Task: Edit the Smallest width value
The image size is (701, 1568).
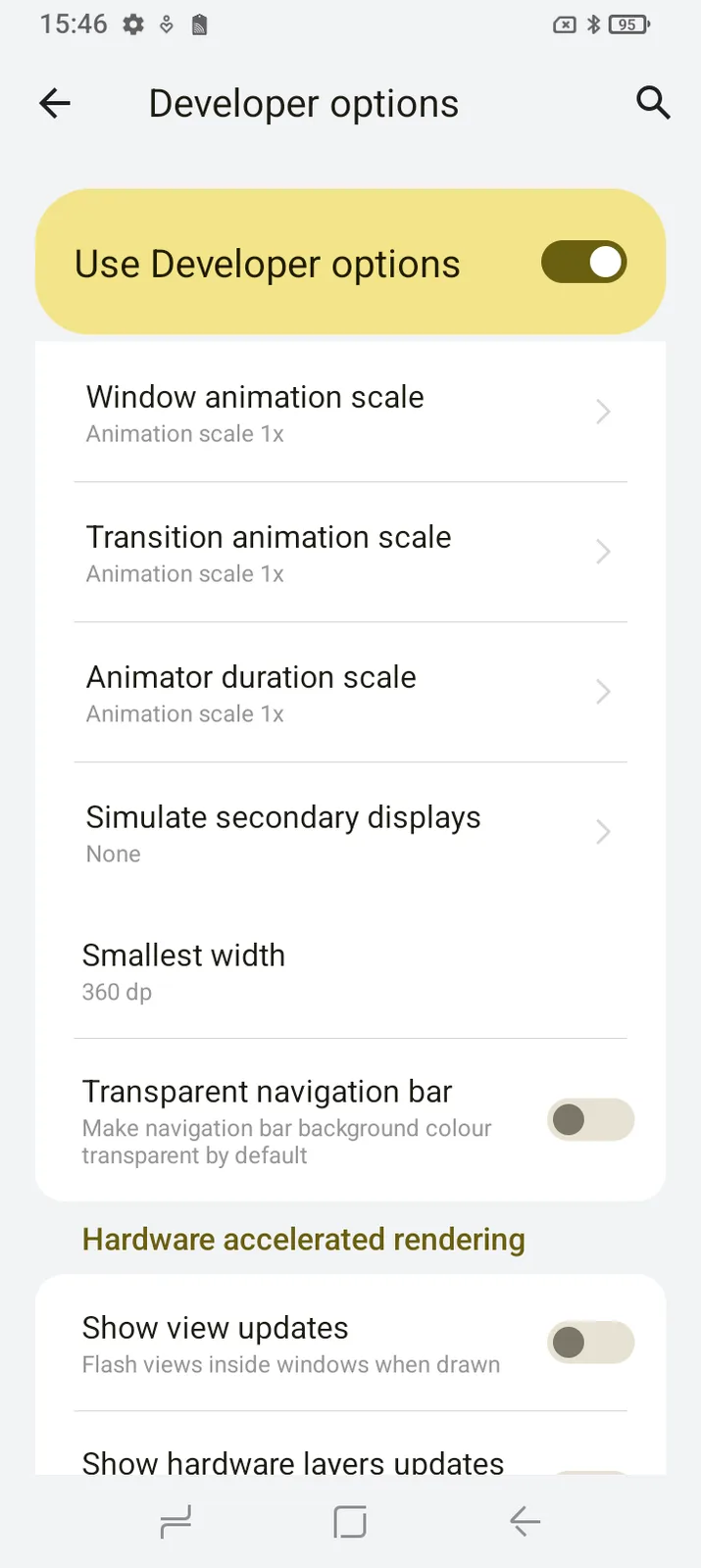Action: pyautogui.click(x=350, y=971)
